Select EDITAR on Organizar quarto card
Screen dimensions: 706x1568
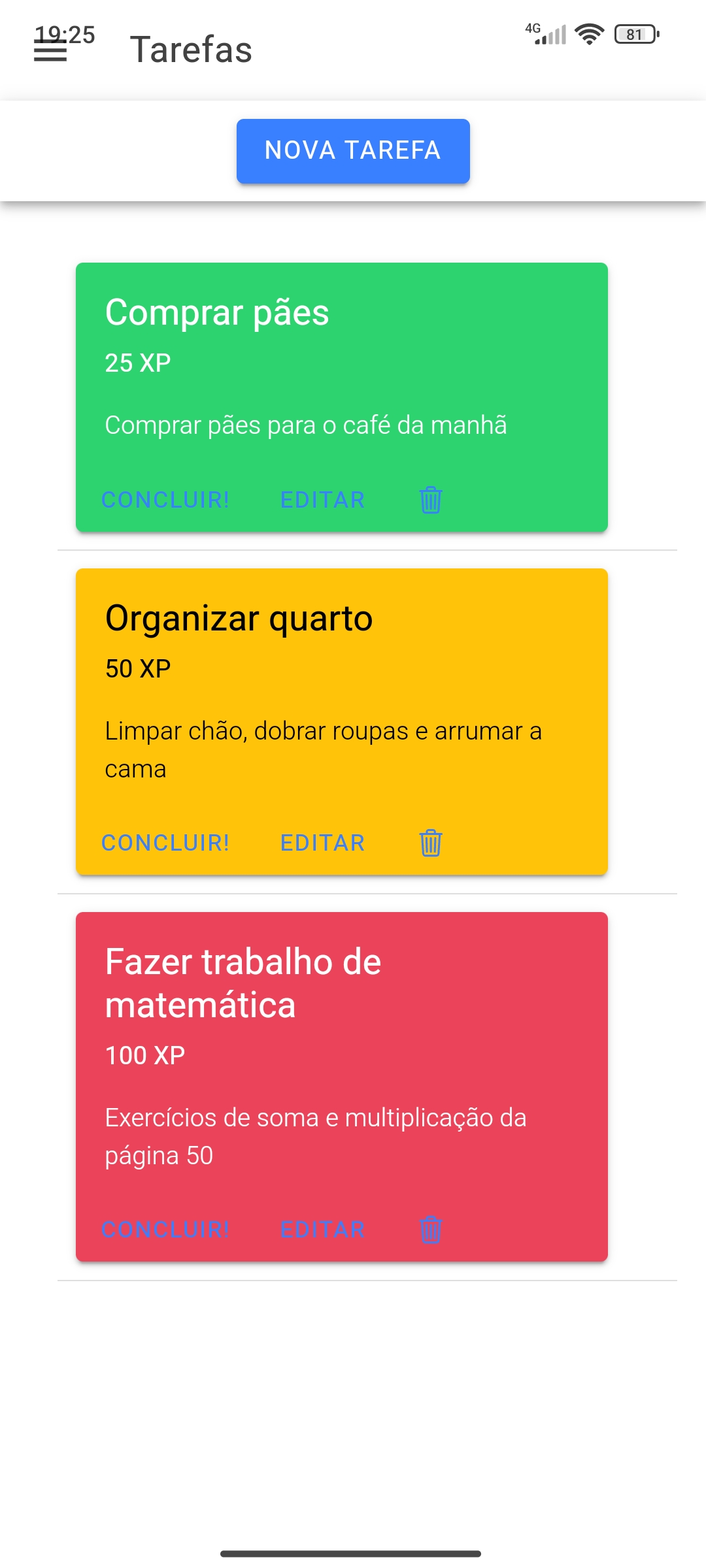click(322, 843)
